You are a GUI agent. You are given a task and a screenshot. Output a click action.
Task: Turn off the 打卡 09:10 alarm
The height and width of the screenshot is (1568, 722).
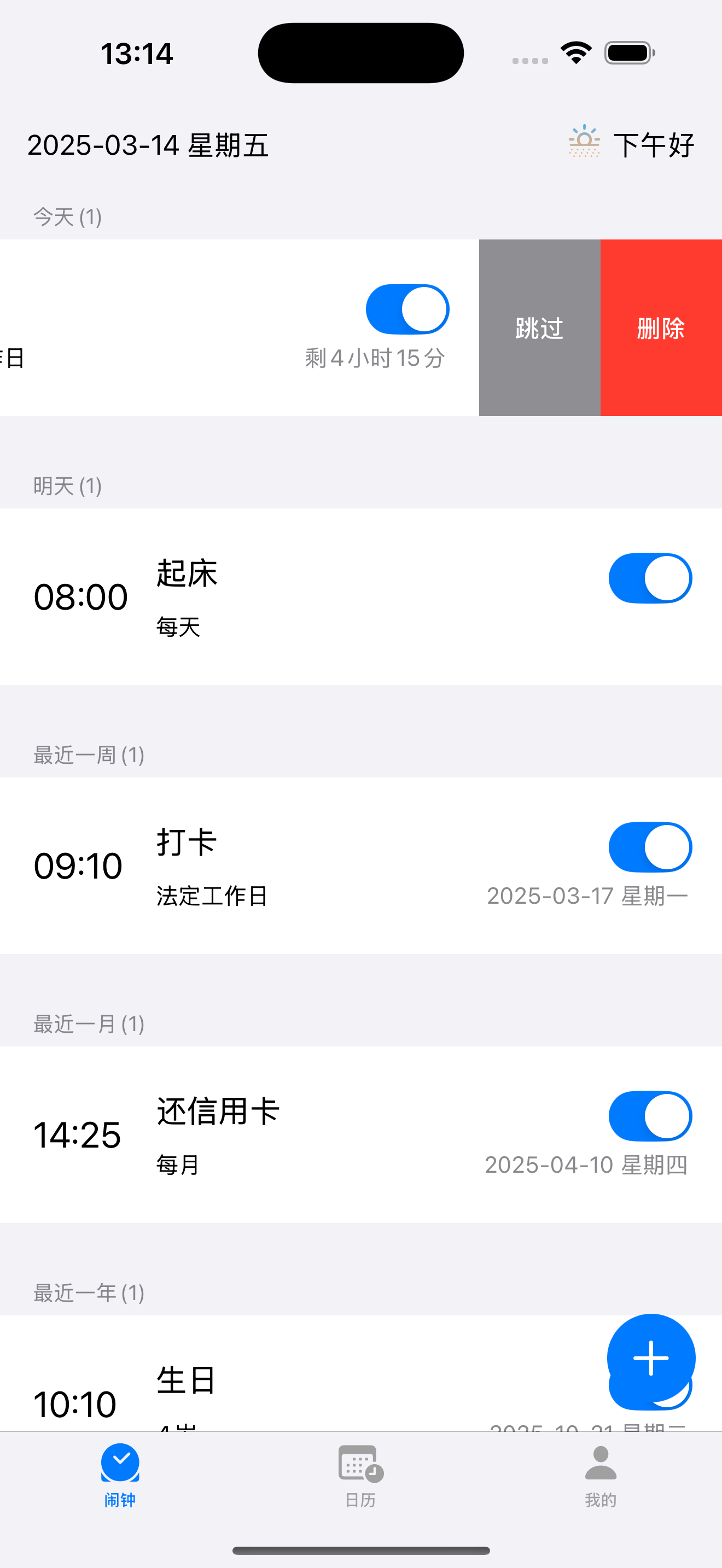(x=650, y=847)
